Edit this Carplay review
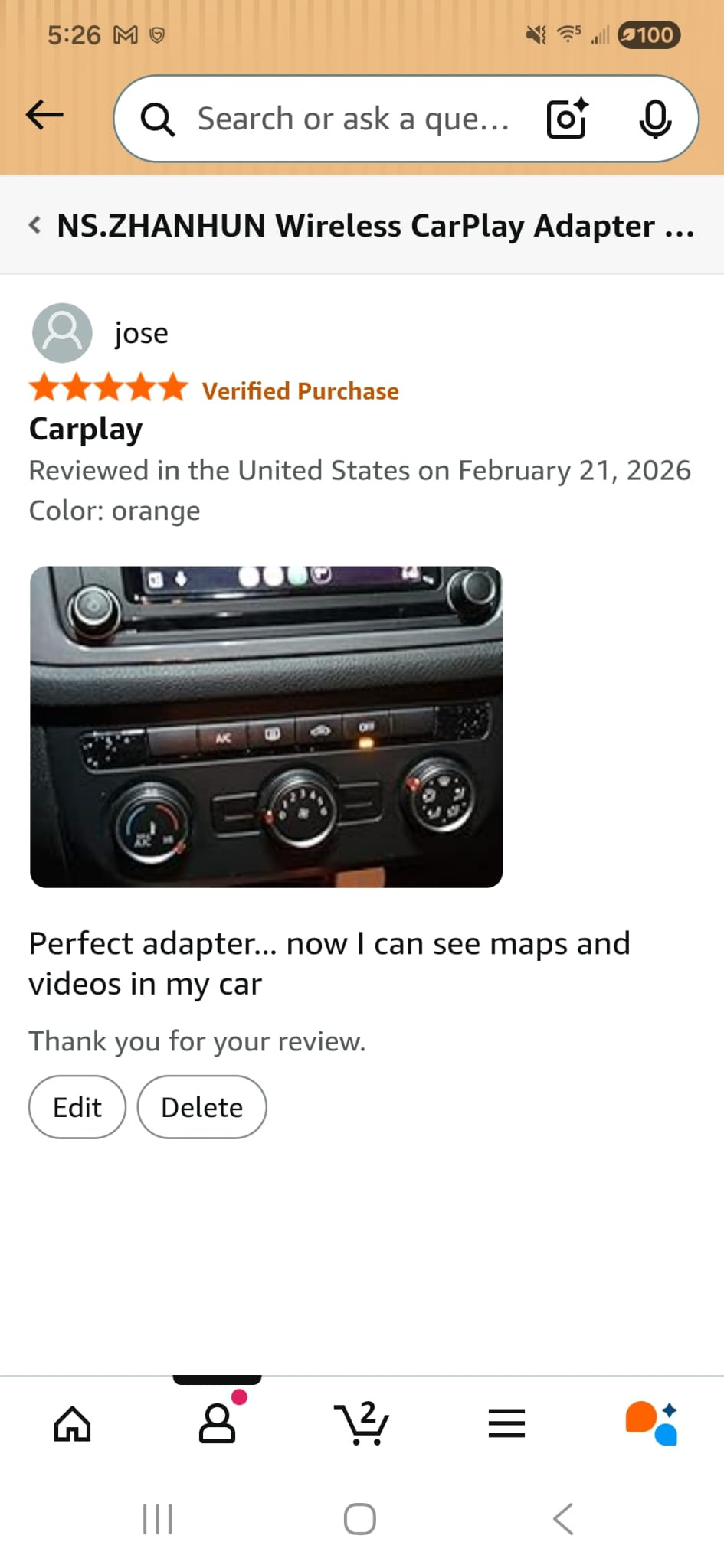 77,1107
